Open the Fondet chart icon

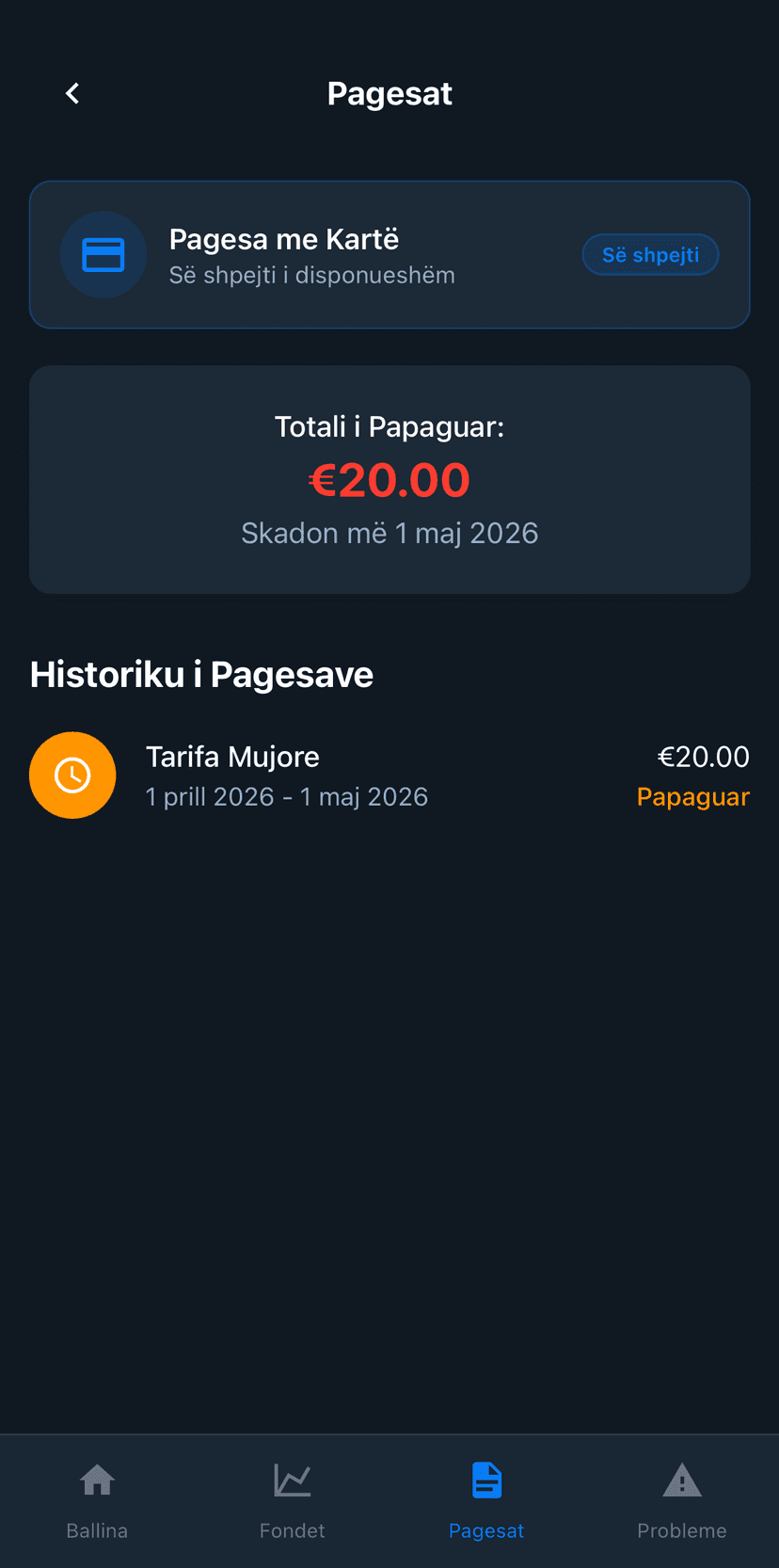click(x=292, y=1480)
